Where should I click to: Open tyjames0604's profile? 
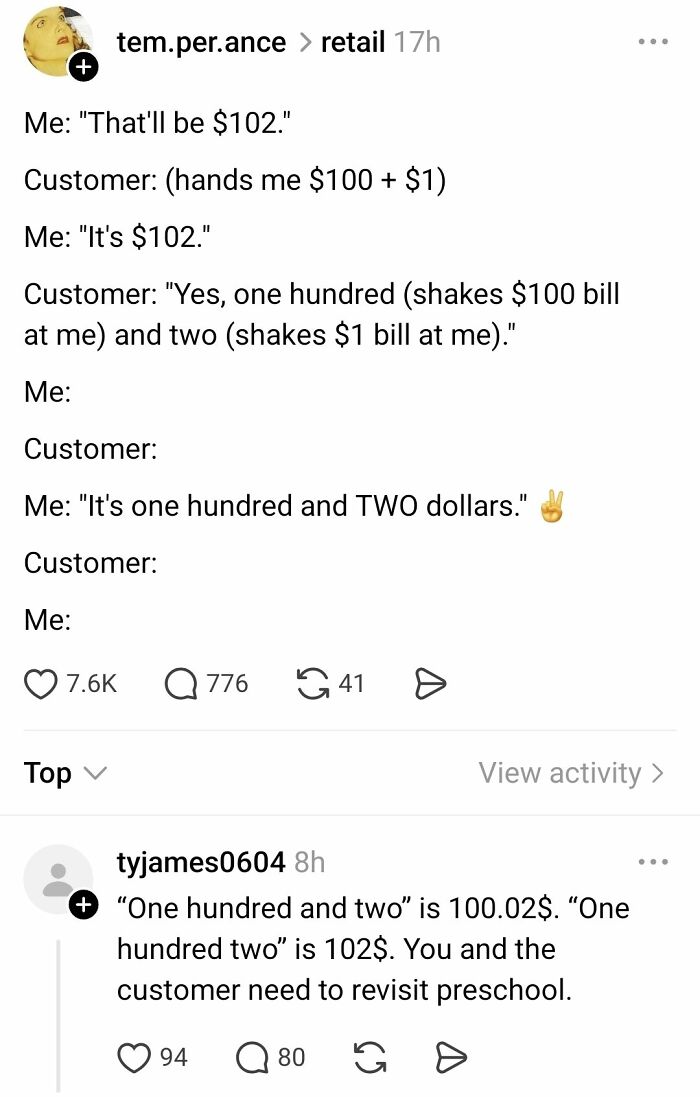[201, 861]
